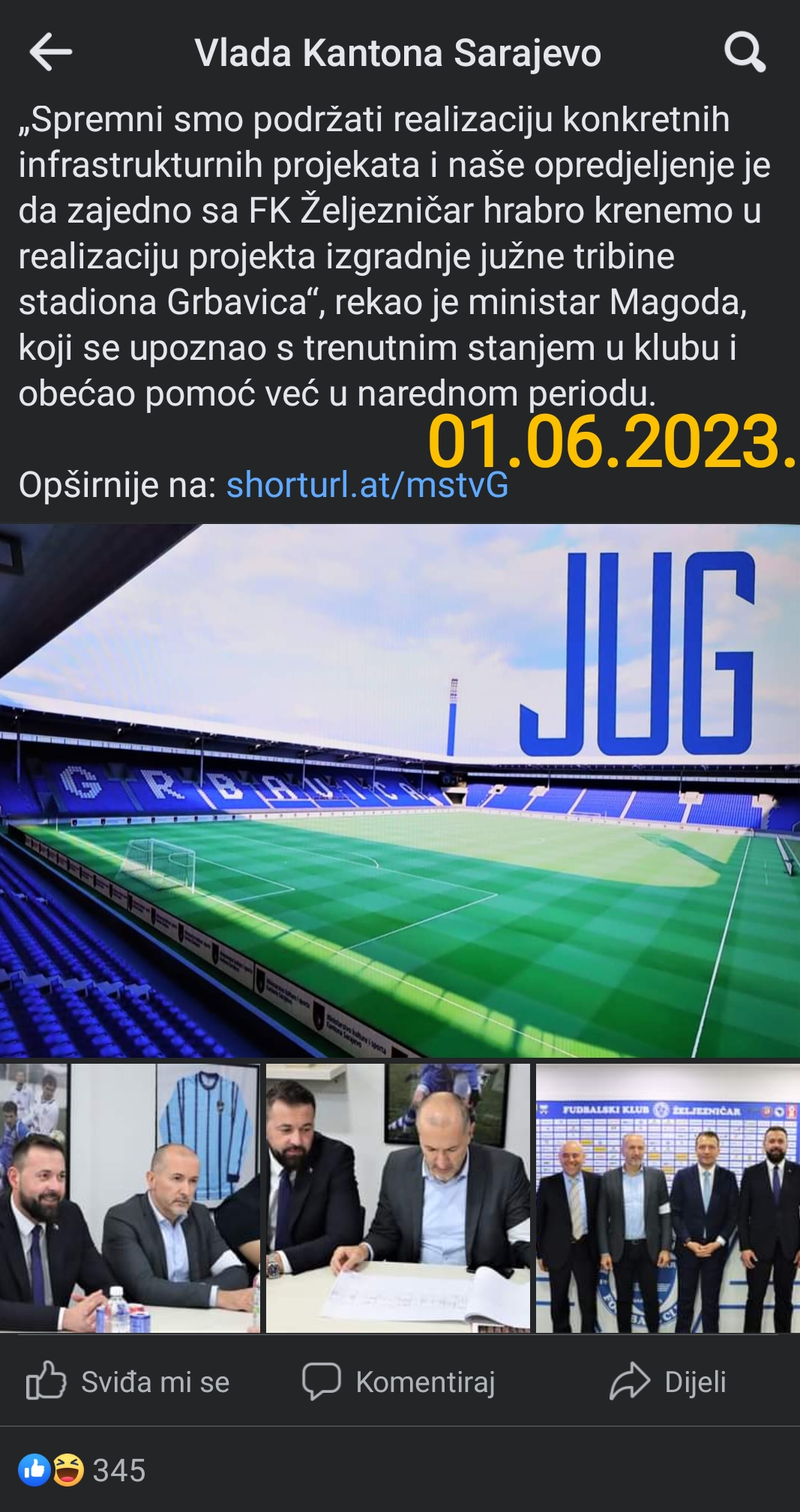Screen dimensions: 800x1512
Task: Tap Komentiraj to comment on post
Action: (x=399, y=1382)
